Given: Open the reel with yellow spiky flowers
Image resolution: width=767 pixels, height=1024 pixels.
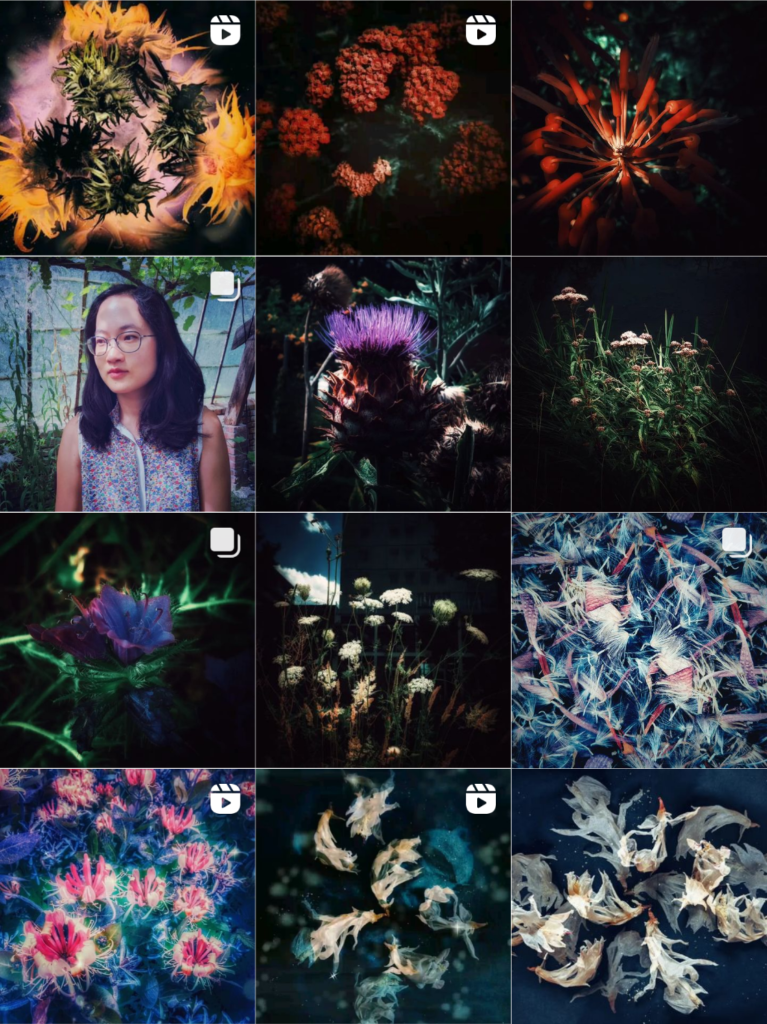Looking at the screenshot, I should click(x=127, y=127).
